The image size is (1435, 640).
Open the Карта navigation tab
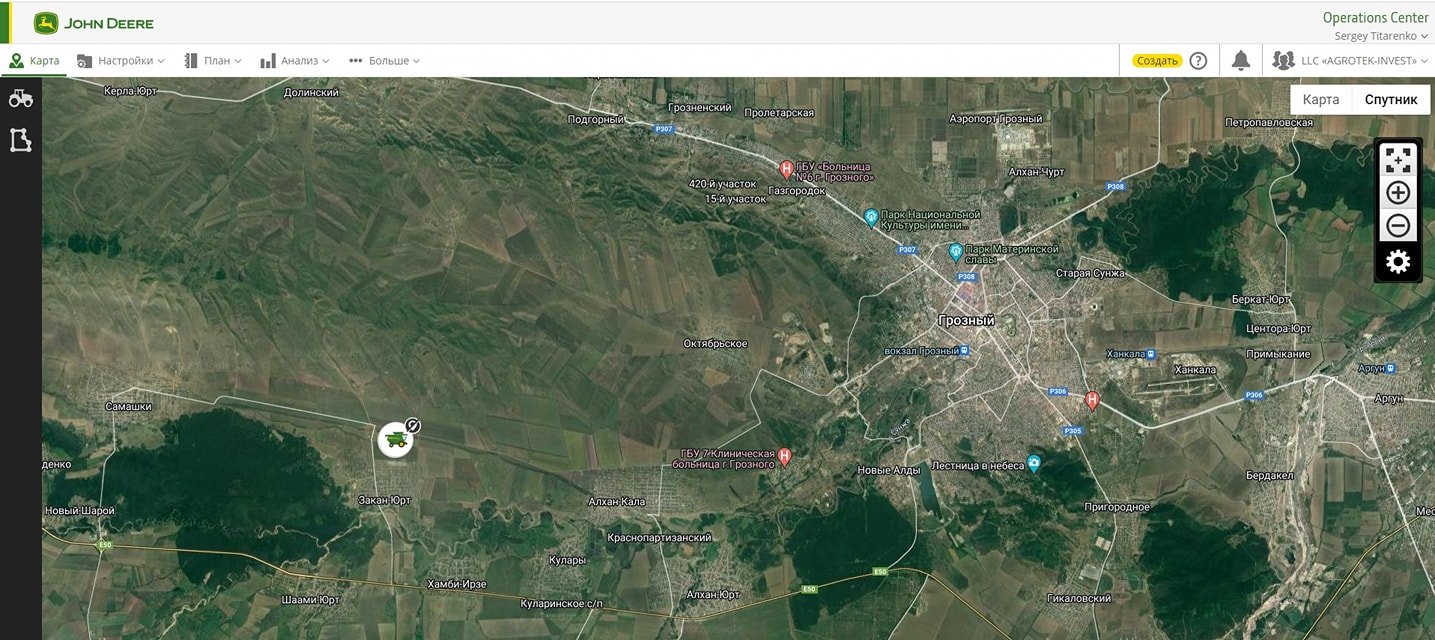click(x=35, y=61)
